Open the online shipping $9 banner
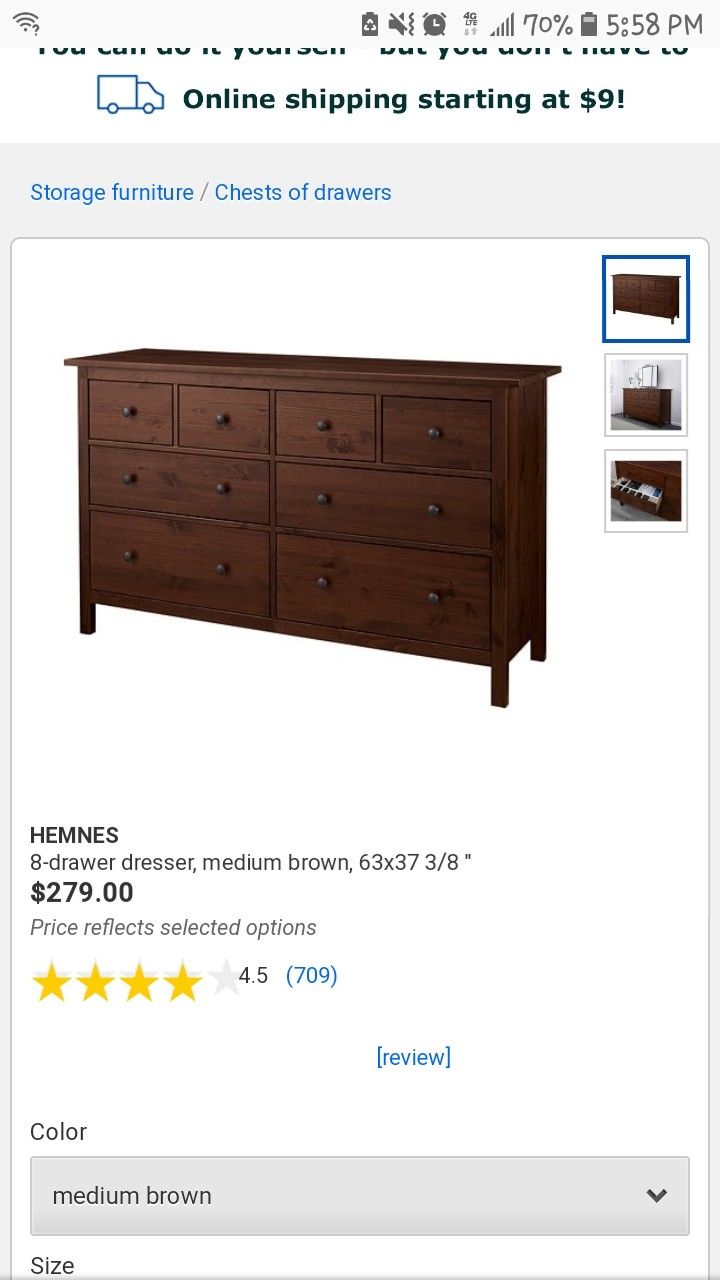 [360, 99]
